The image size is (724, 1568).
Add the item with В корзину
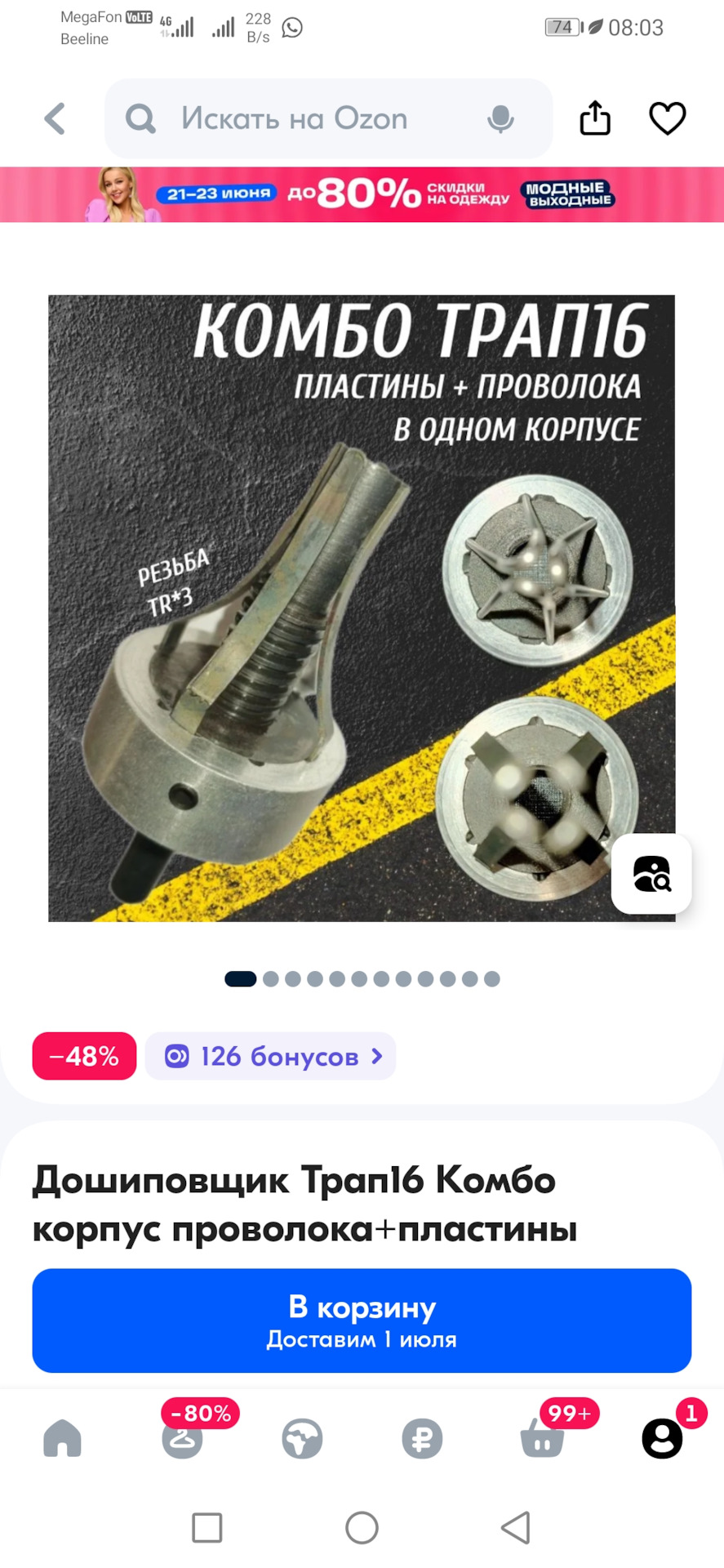(362, 1320)
